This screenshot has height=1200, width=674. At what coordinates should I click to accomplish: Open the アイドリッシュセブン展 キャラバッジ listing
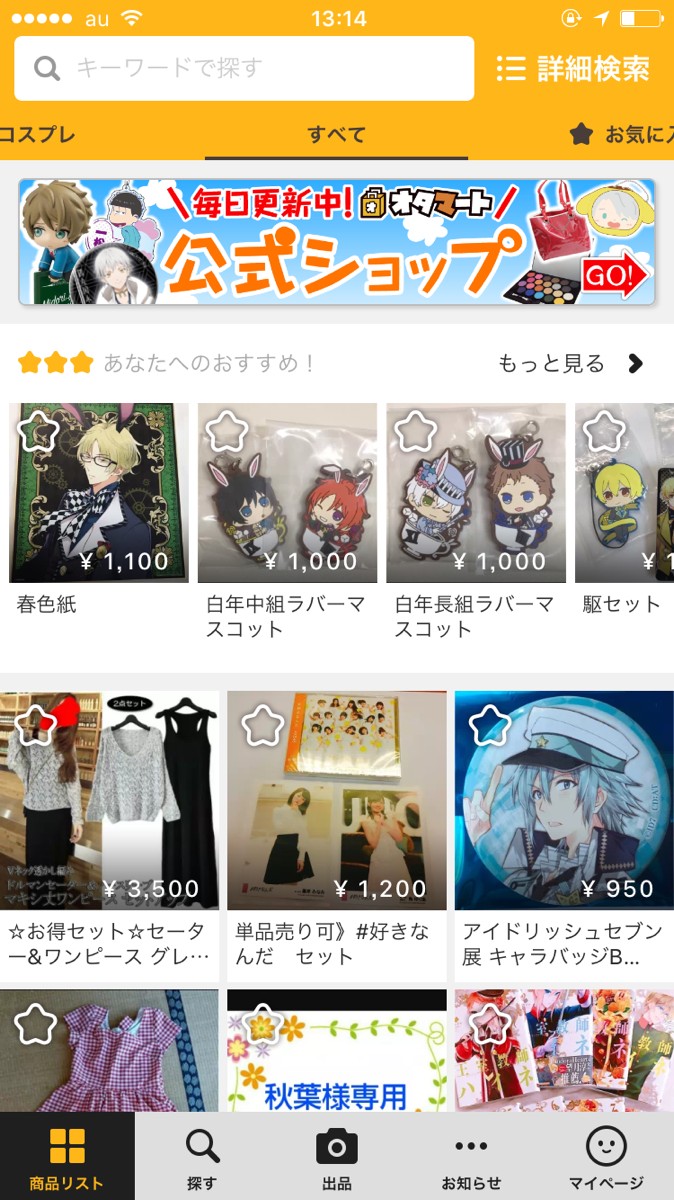click(x=564, y=800)
